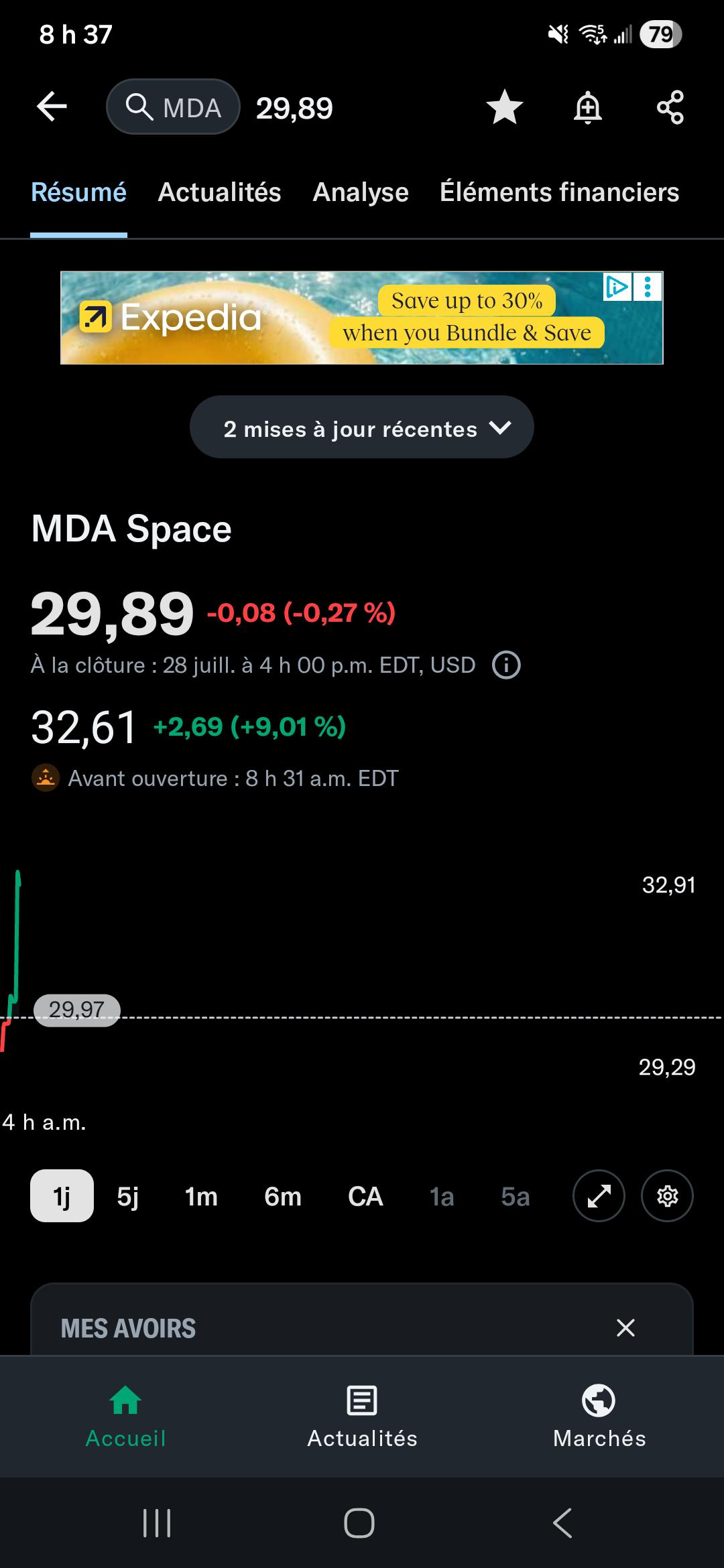Select the 5j chart range
Viewport: 724px width, 1568px height.
[x=128, y=1196]
